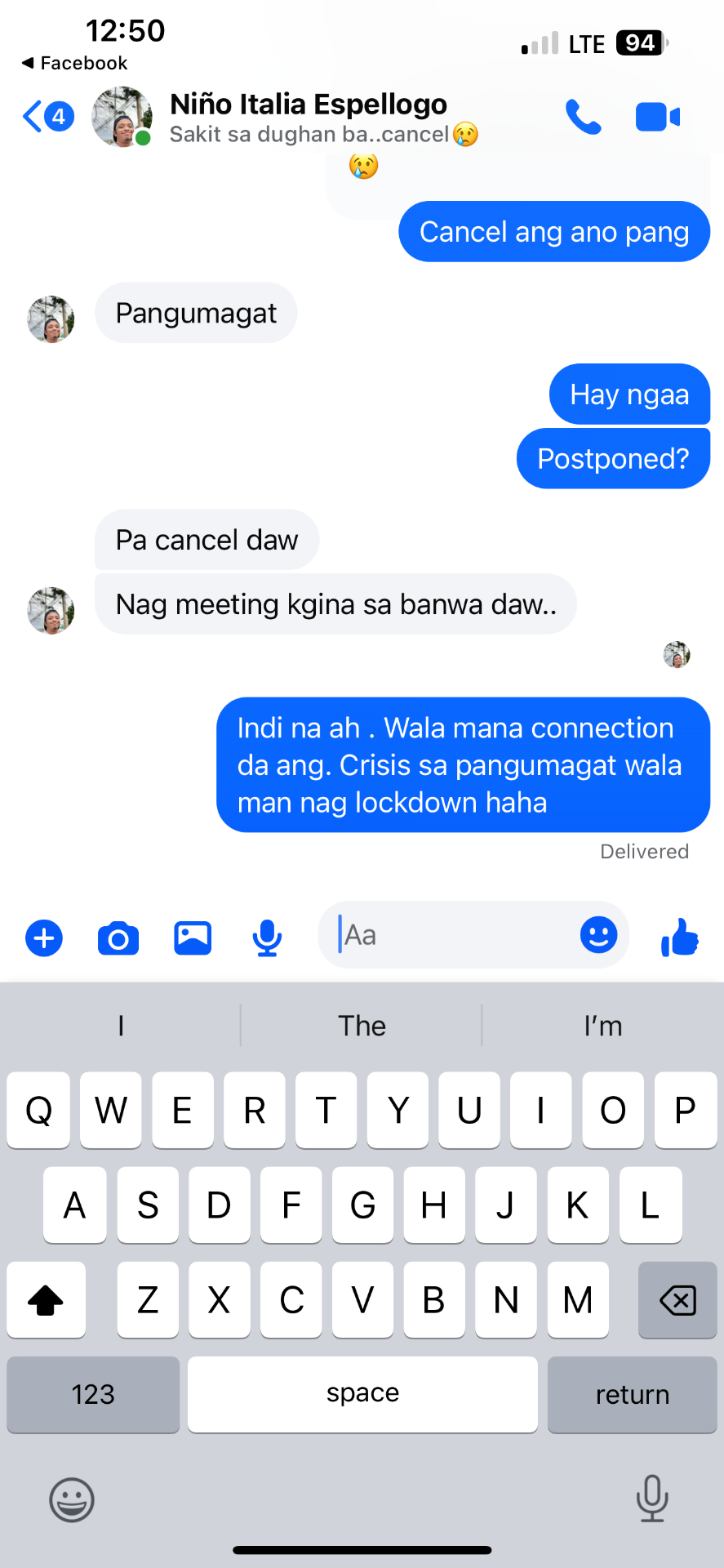
Task: Open the camera to take a photo
Action: click(118, 938)
